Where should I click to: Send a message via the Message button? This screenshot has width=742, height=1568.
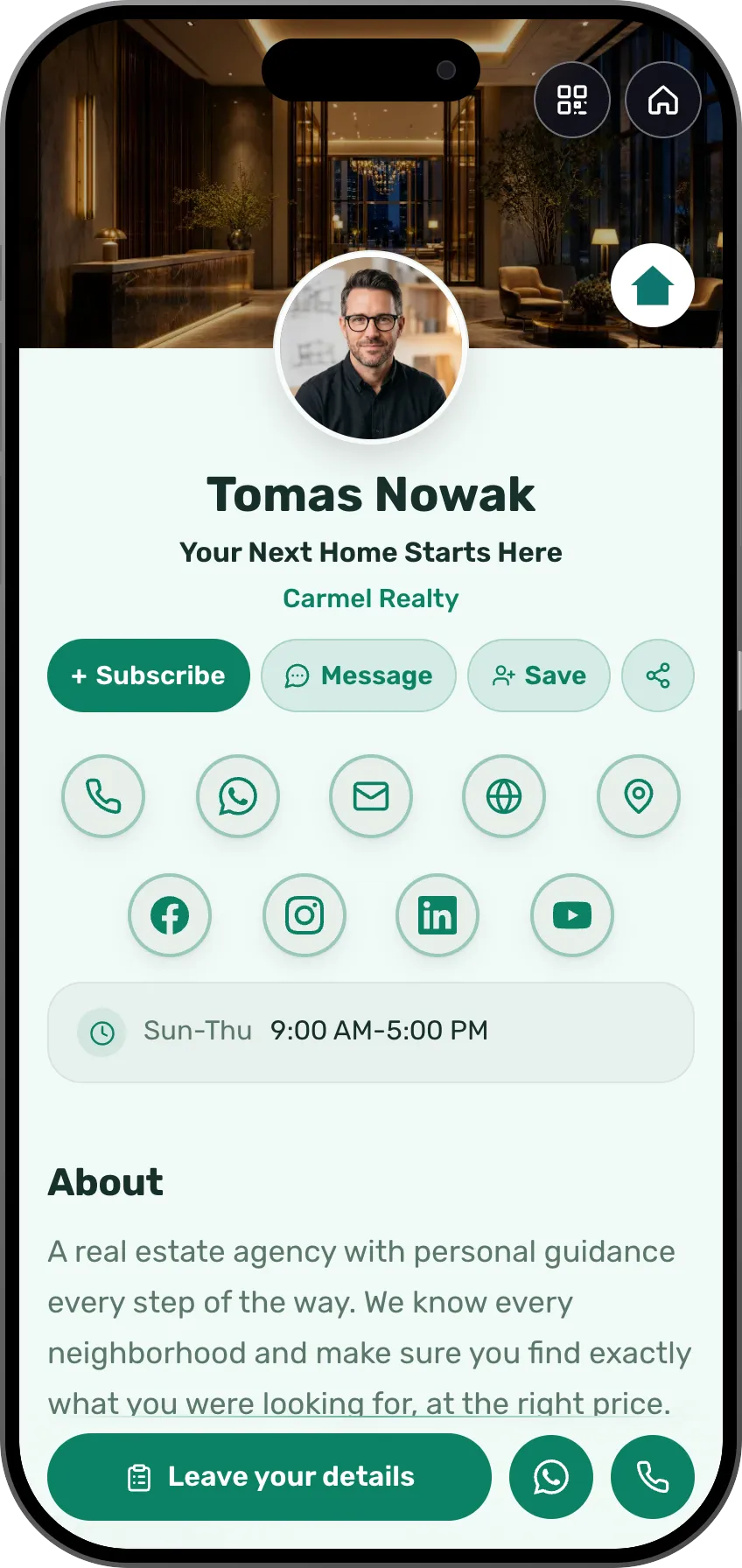click(359, 675)
